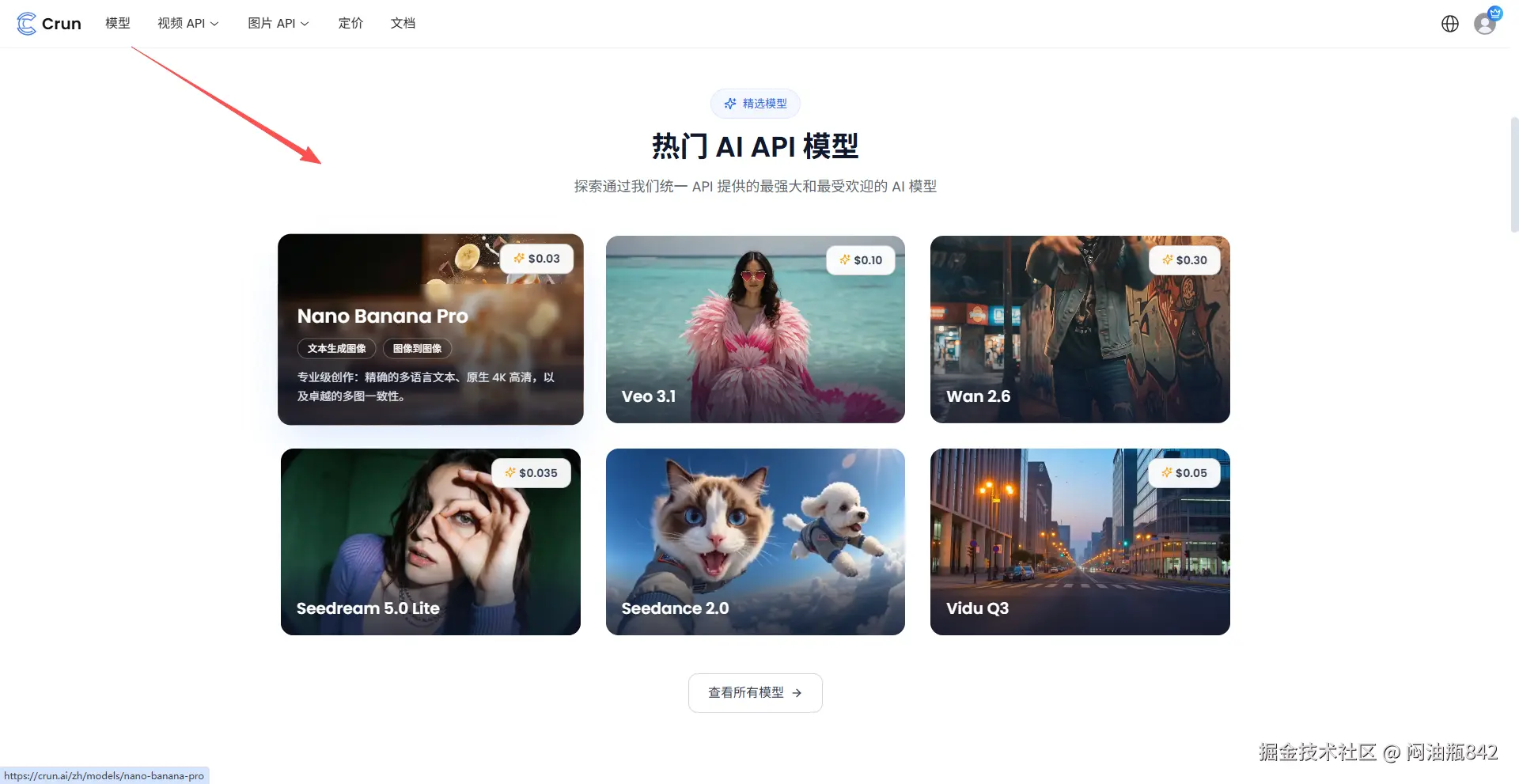Open the 文档 page

point(403,24)
